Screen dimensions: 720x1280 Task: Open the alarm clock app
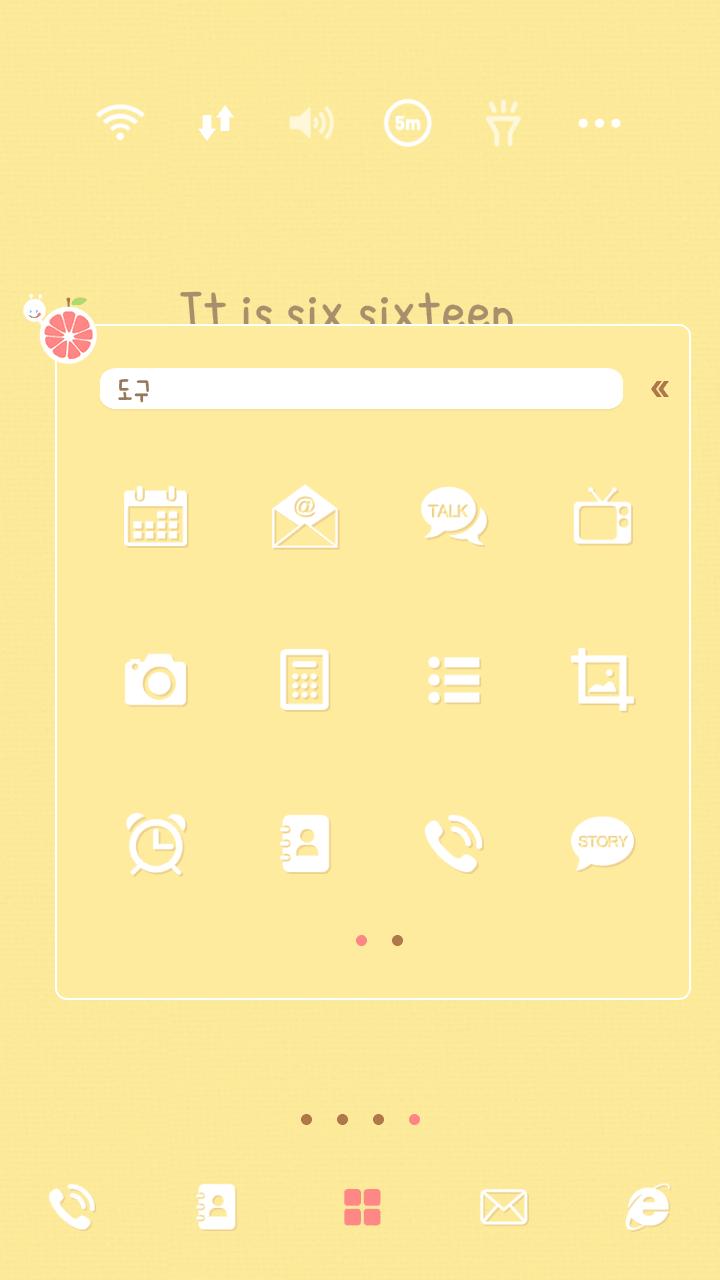click(x=156, y=843)
